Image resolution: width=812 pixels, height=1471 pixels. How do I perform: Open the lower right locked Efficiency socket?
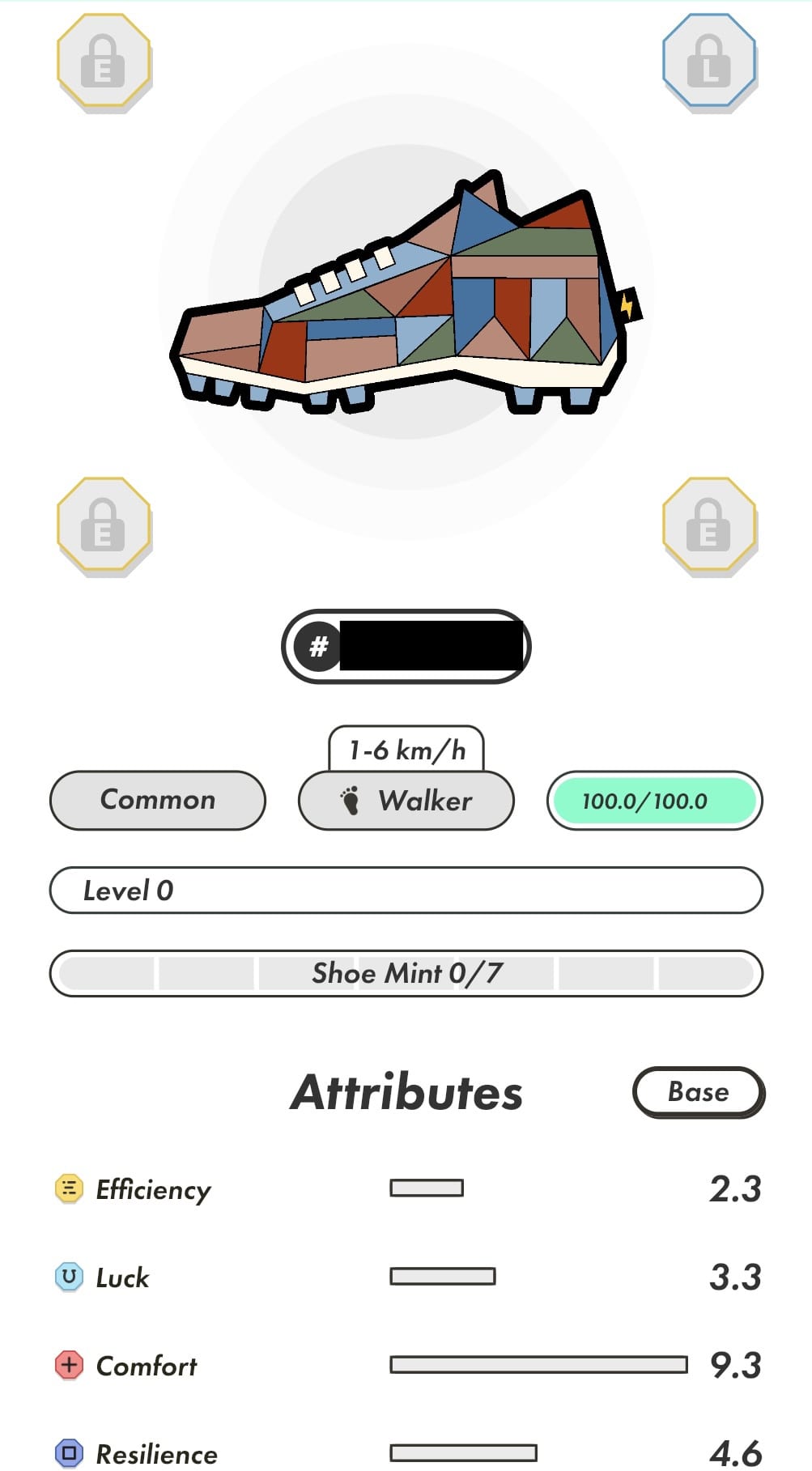click(709, 525)
